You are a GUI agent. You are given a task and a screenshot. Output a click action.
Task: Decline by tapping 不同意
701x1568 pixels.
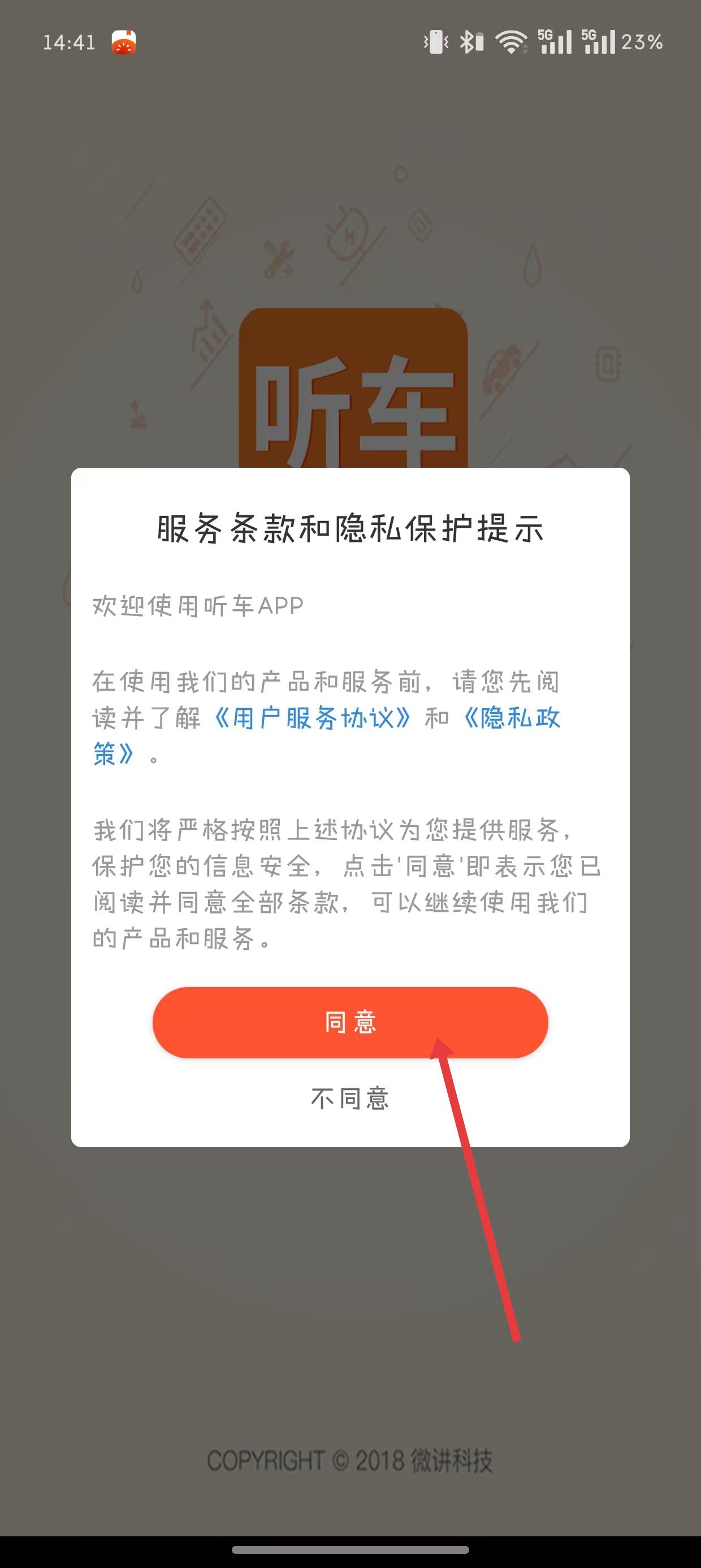point(350,1099)
